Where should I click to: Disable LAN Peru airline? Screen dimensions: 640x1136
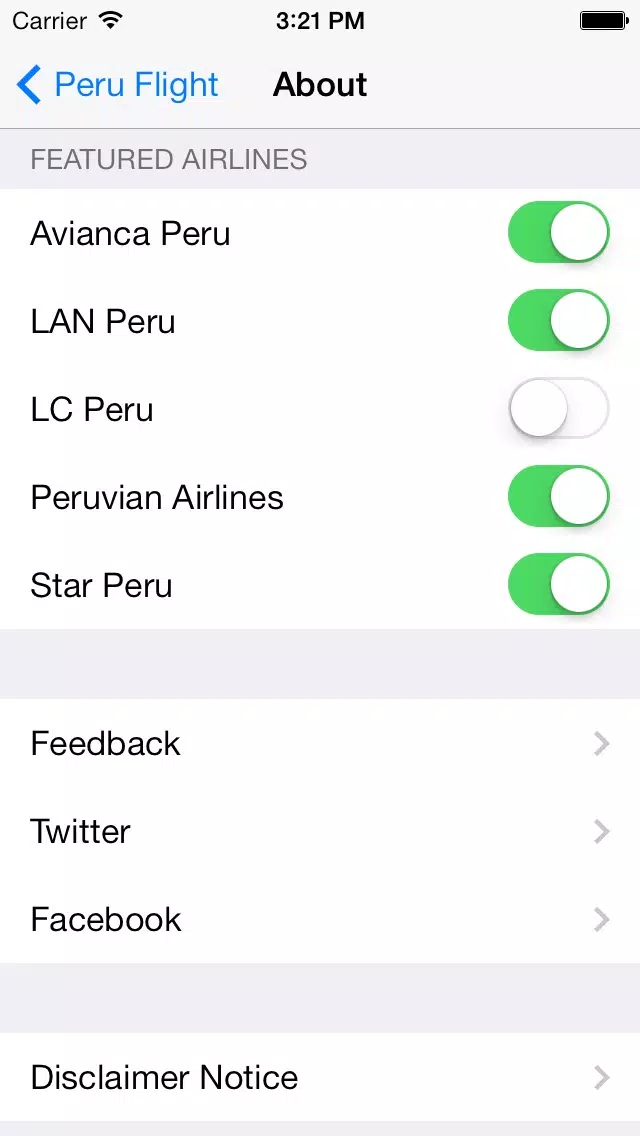558,320
